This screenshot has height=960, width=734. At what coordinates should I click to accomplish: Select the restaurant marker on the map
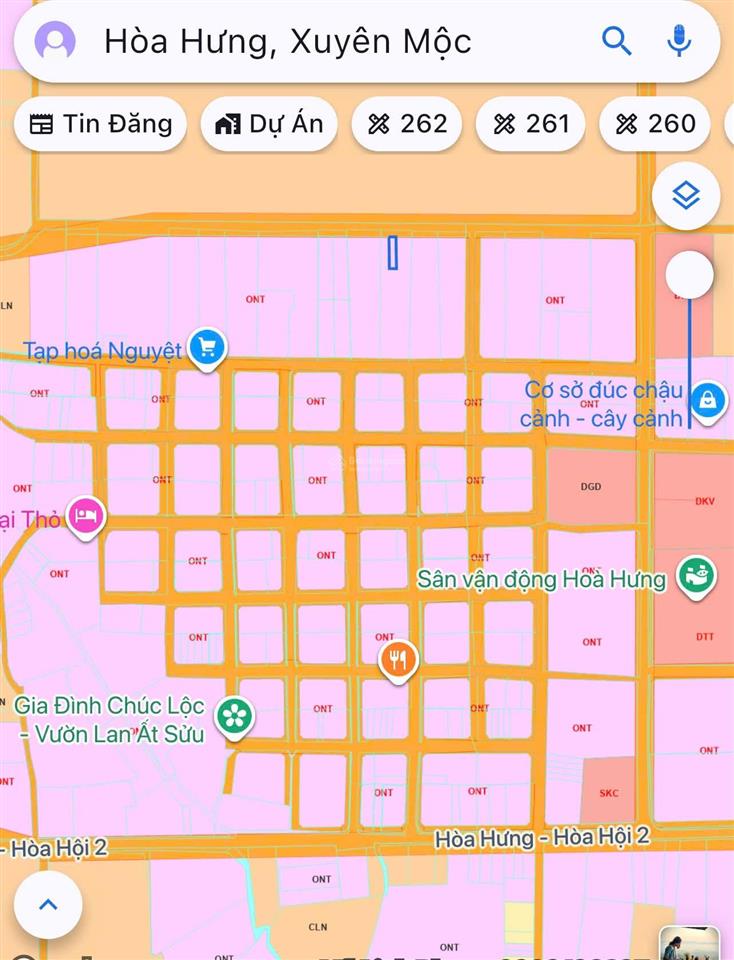coord(397,657)
